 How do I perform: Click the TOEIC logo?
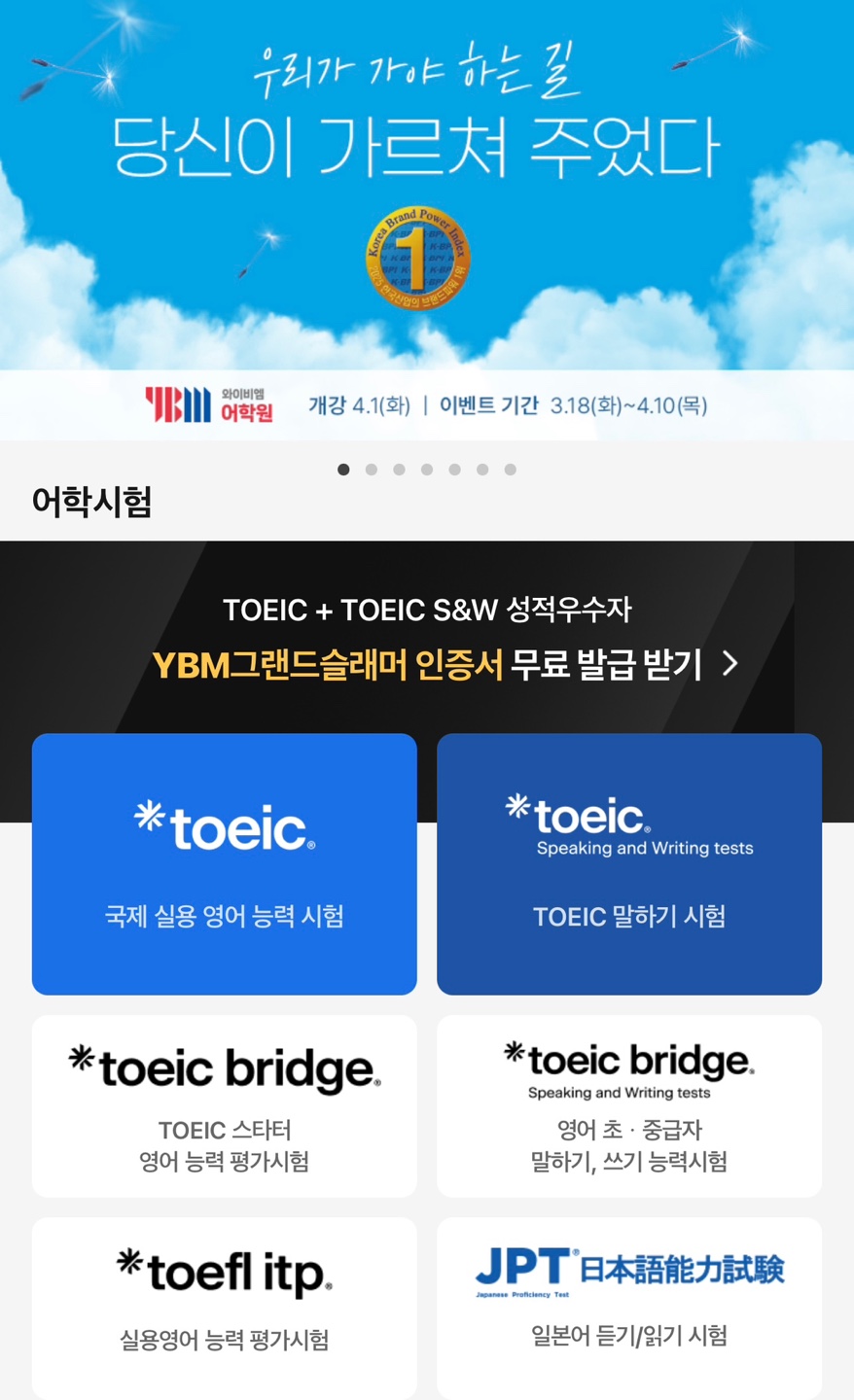(225, 826)
